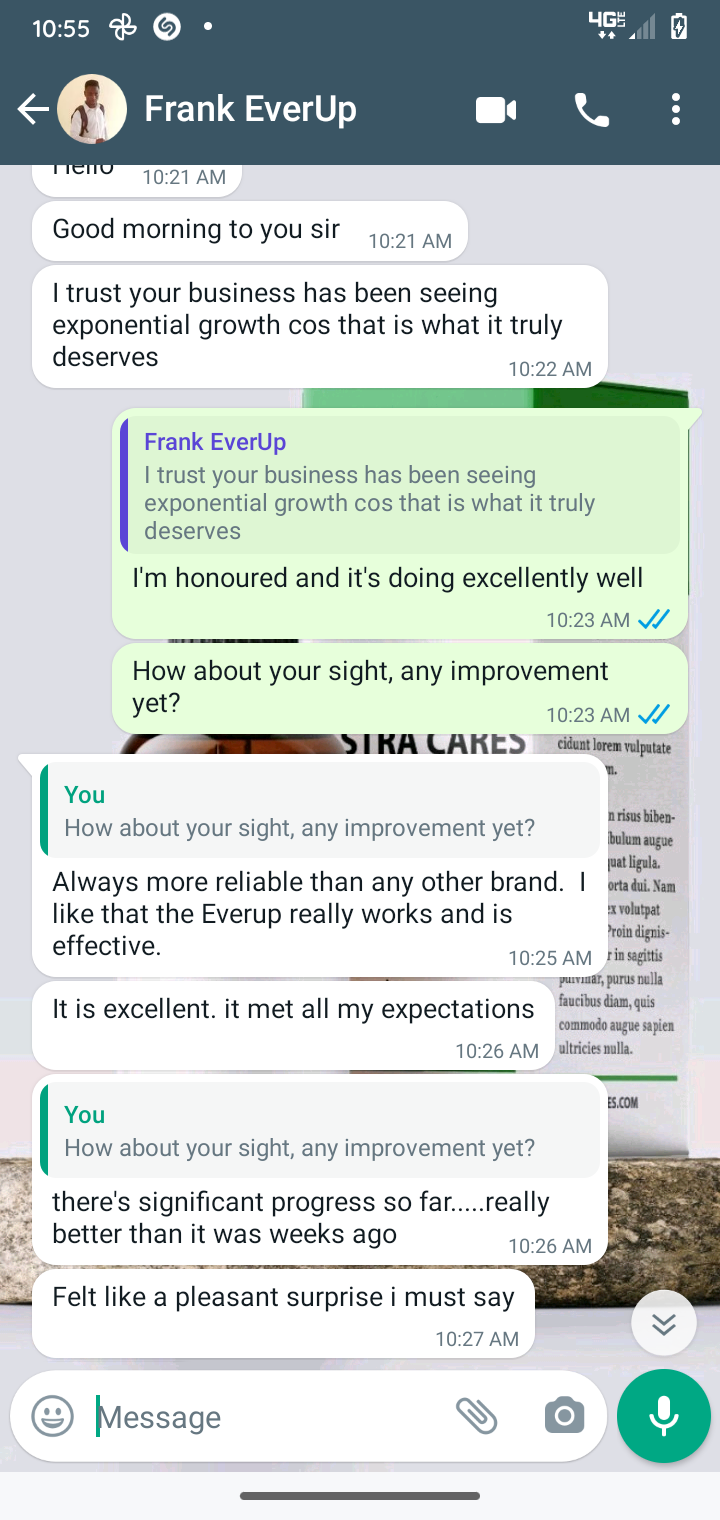The height and width of the screenshot is (1520, 720).
Task: Open Frank EverUp's contact info
Action: pos(250,110)
